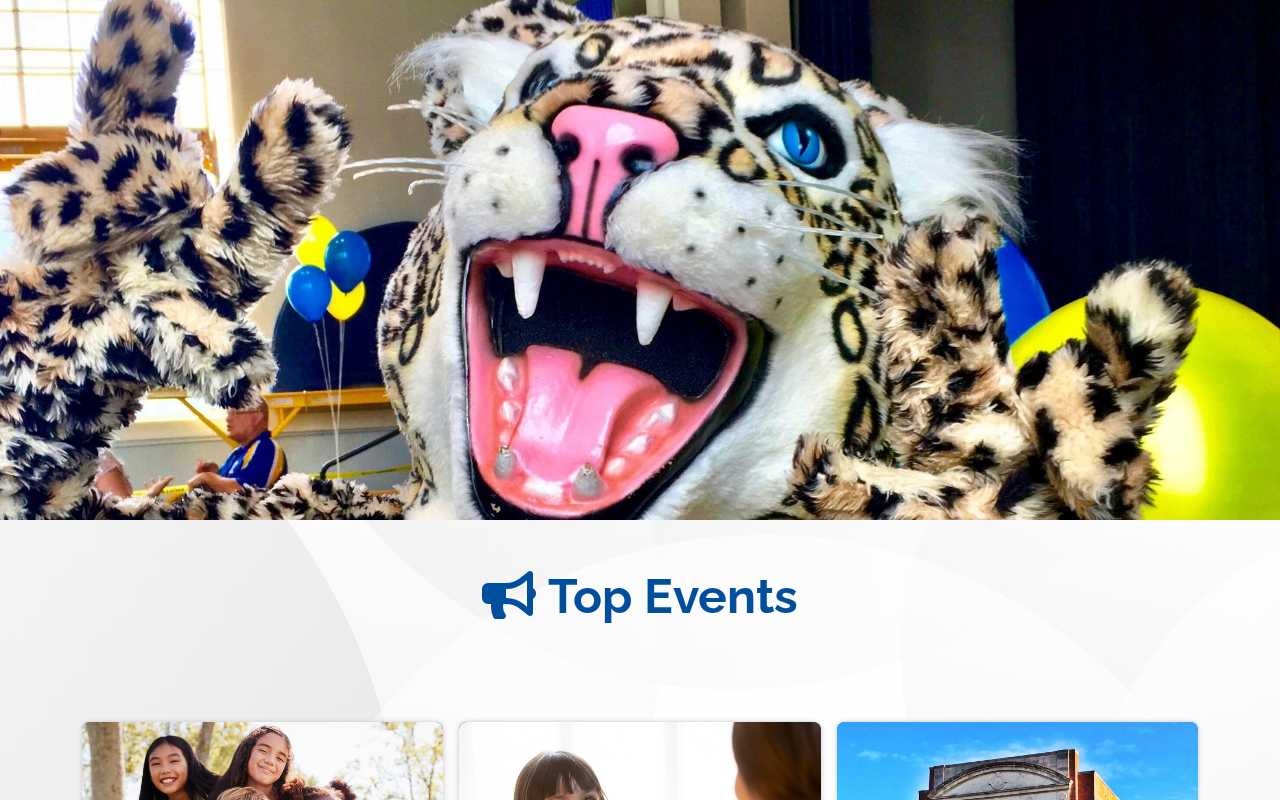Open the middle event card
The height and width of the screenshot is (800, 1280).
point(640,762)
